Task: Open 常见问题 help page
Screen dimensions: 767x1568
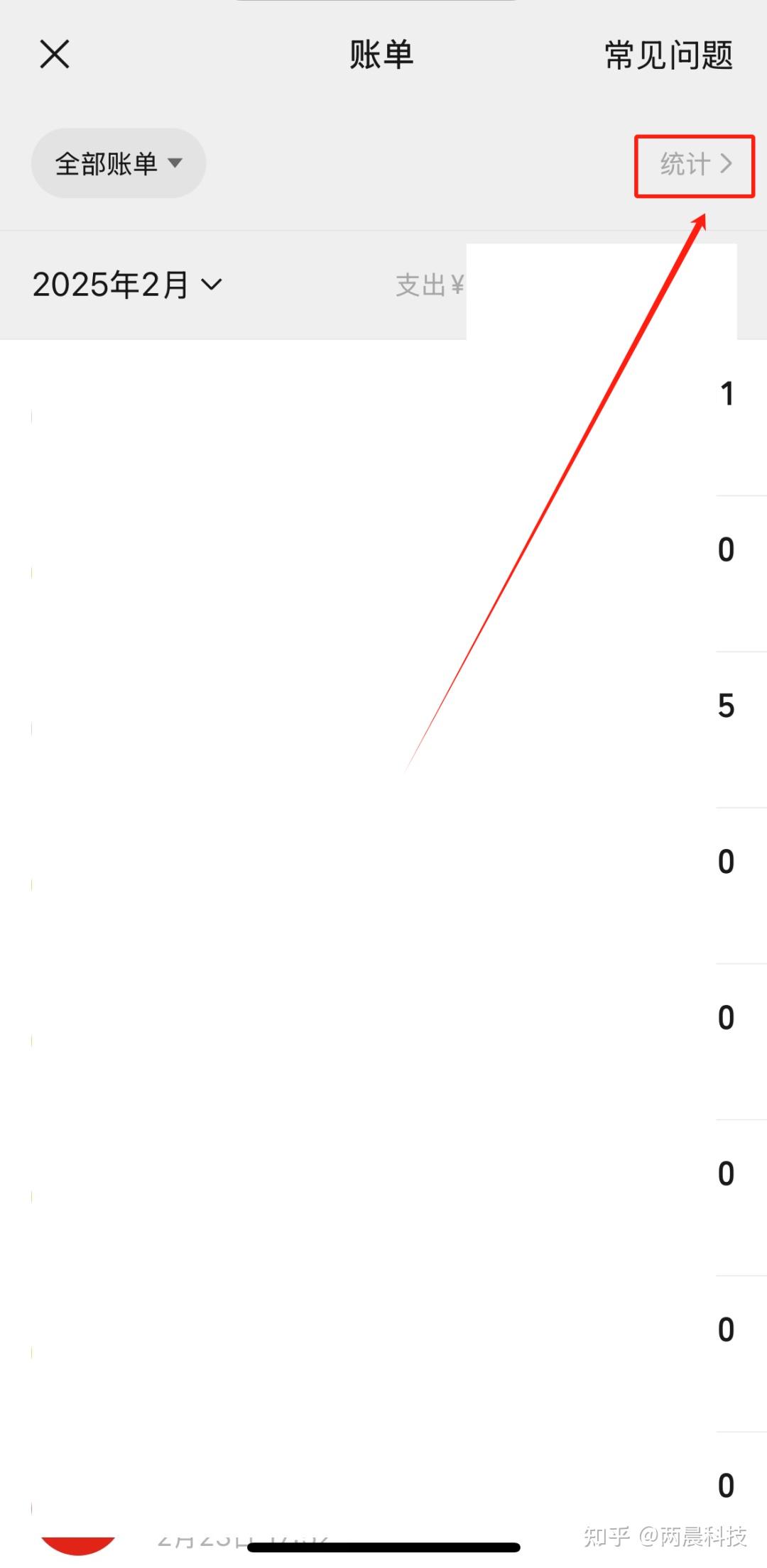Action: tap(668, 55)
